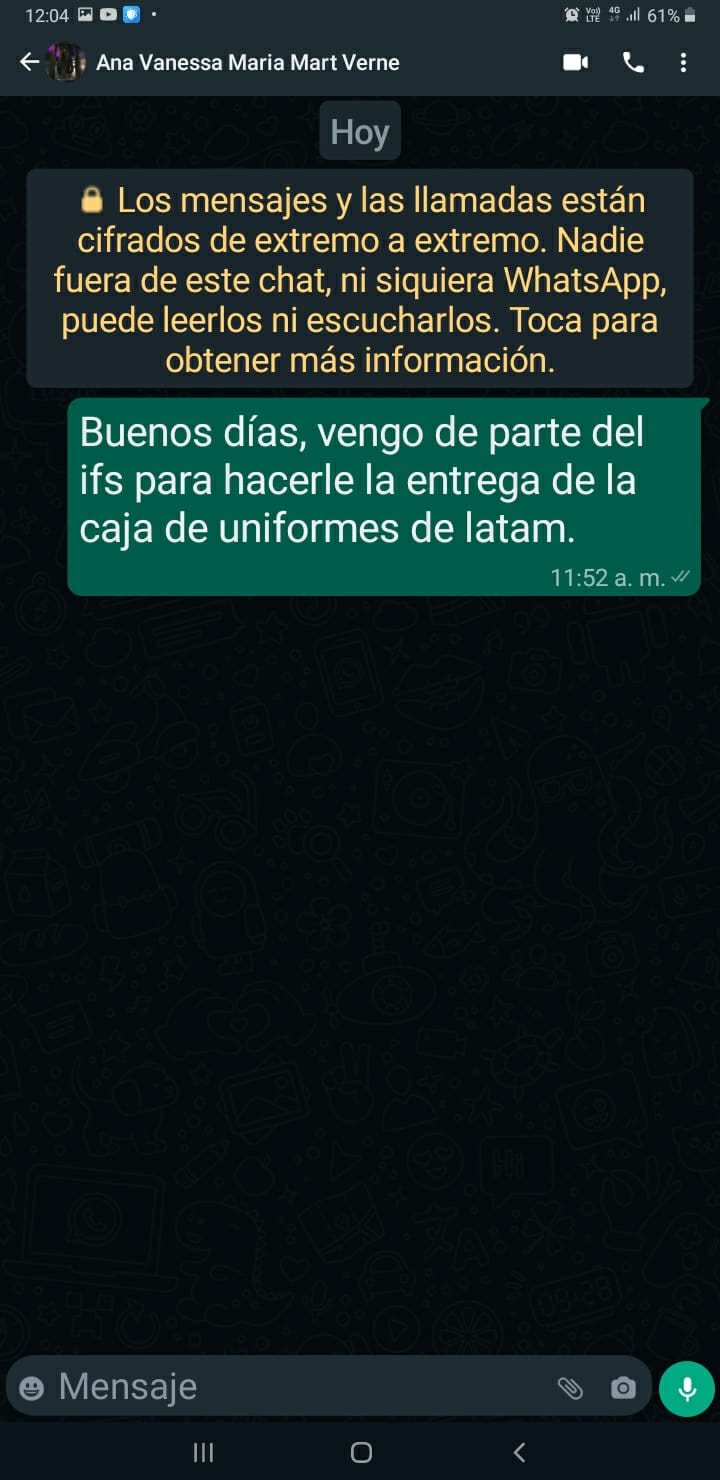Open the emoji picker
The width and height of the screenshot is (720, 1480).
point(32,1388)
